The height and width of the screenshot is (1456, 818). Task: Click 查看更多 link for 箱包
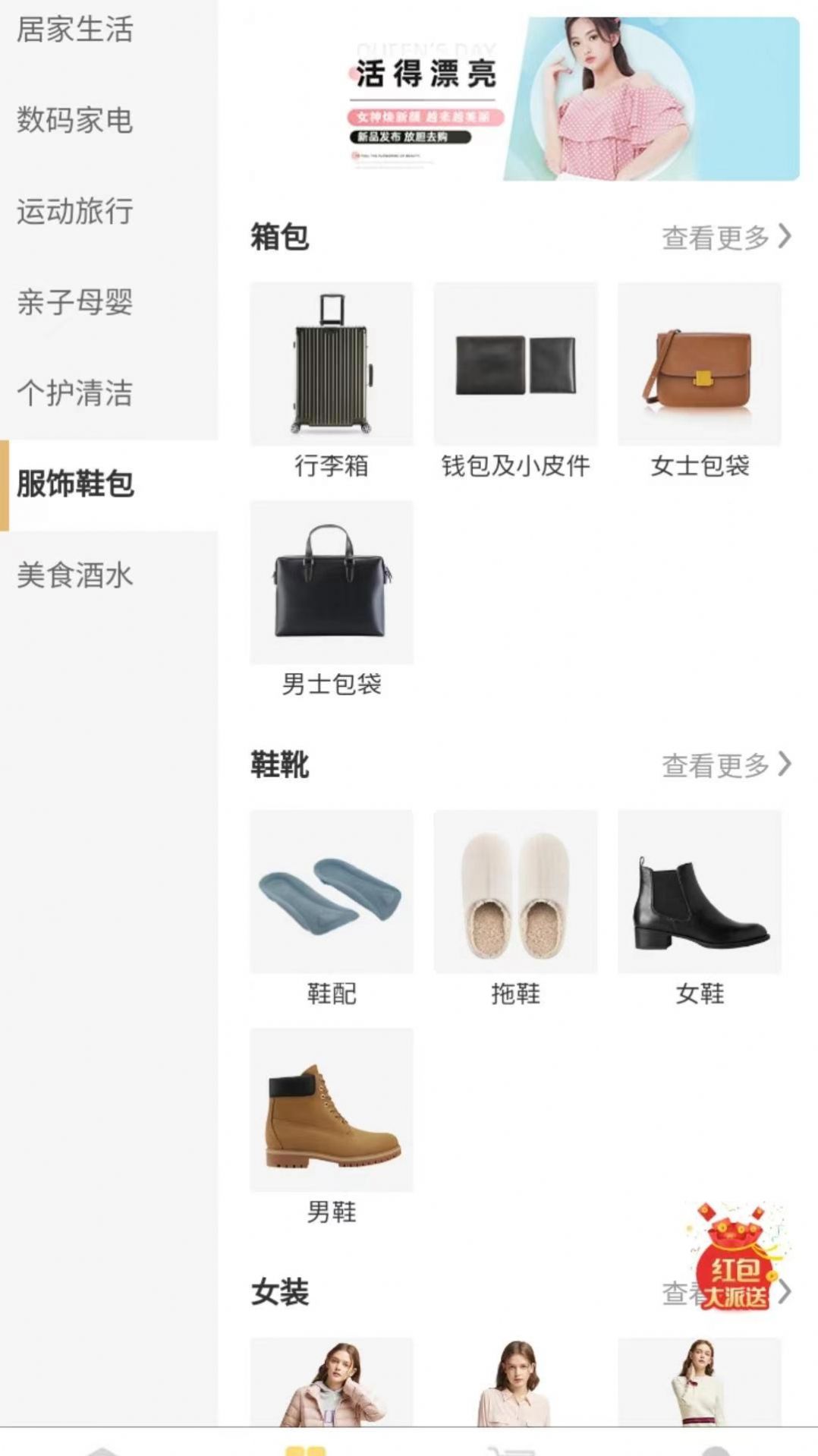(717, 237)
